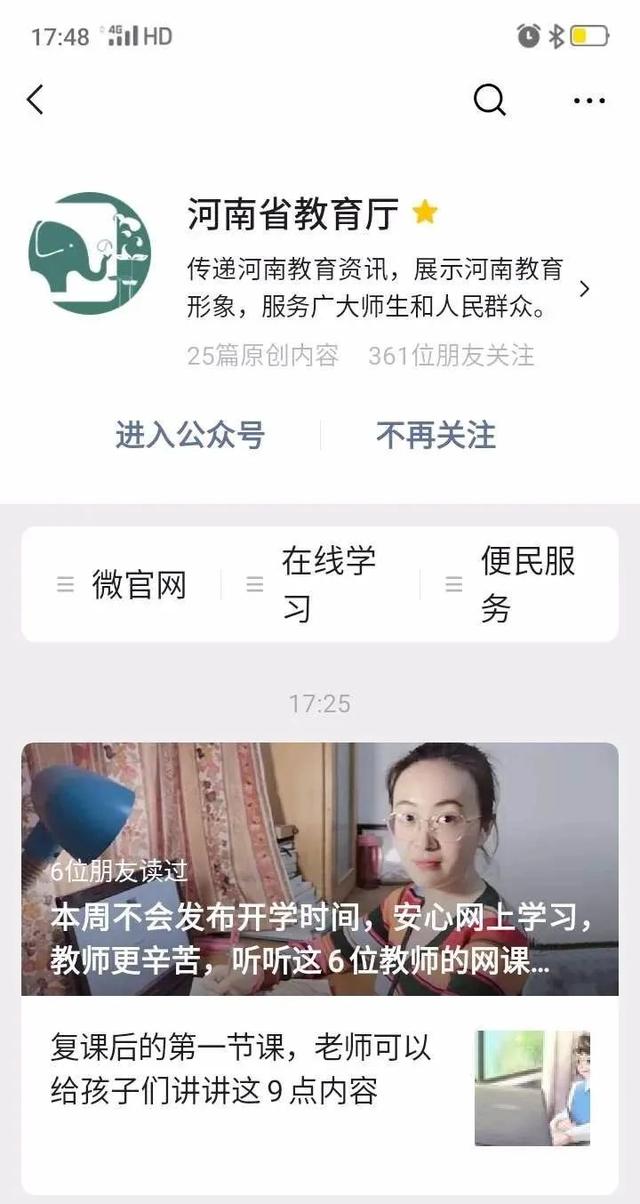
Task: Go back using the top-left arrow
Action: click(36, 99)
